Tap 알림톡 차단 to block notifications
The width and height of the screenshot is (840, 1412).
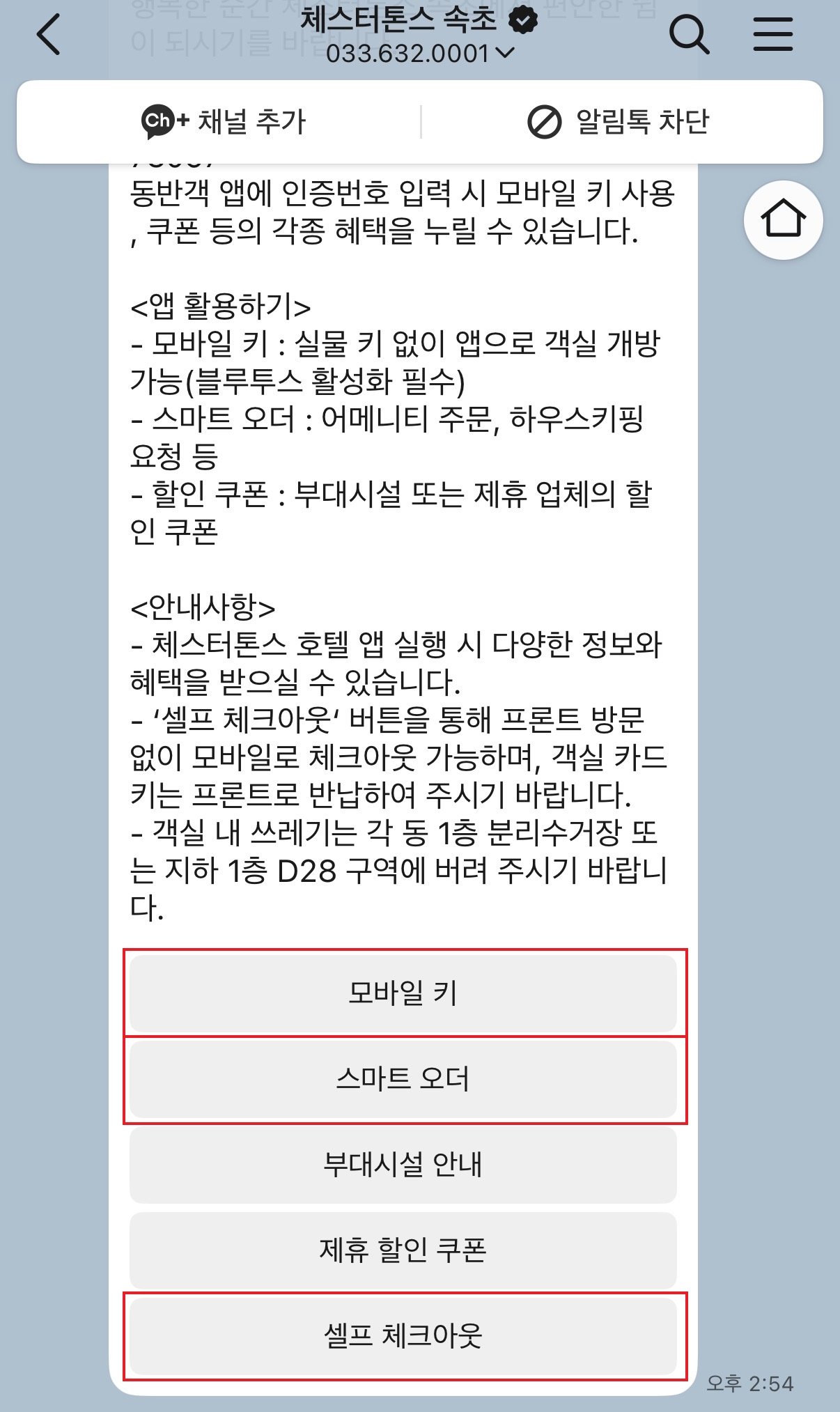point(619,122)
